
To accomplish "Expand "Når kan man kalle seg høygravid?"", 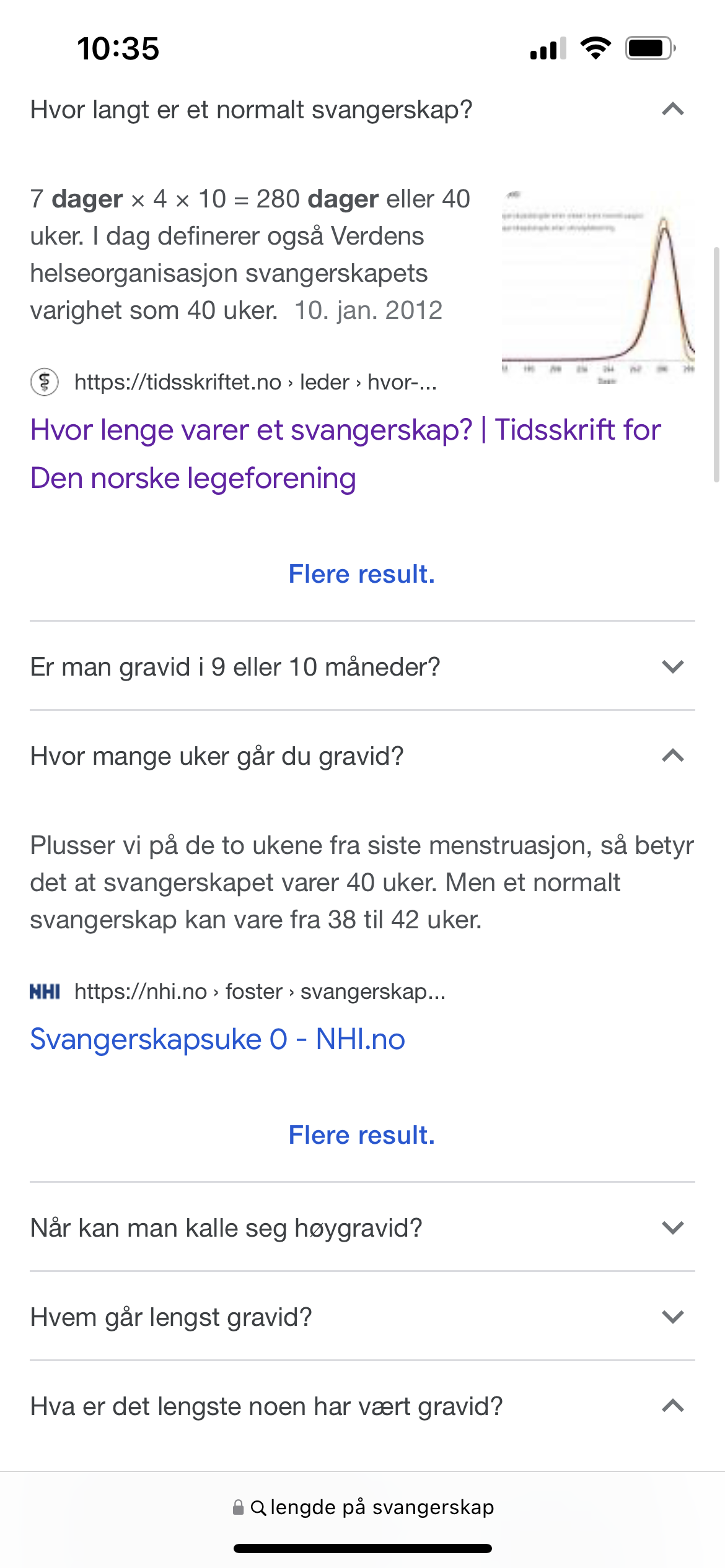I will pyautogui.click(x=362, y=1228).
